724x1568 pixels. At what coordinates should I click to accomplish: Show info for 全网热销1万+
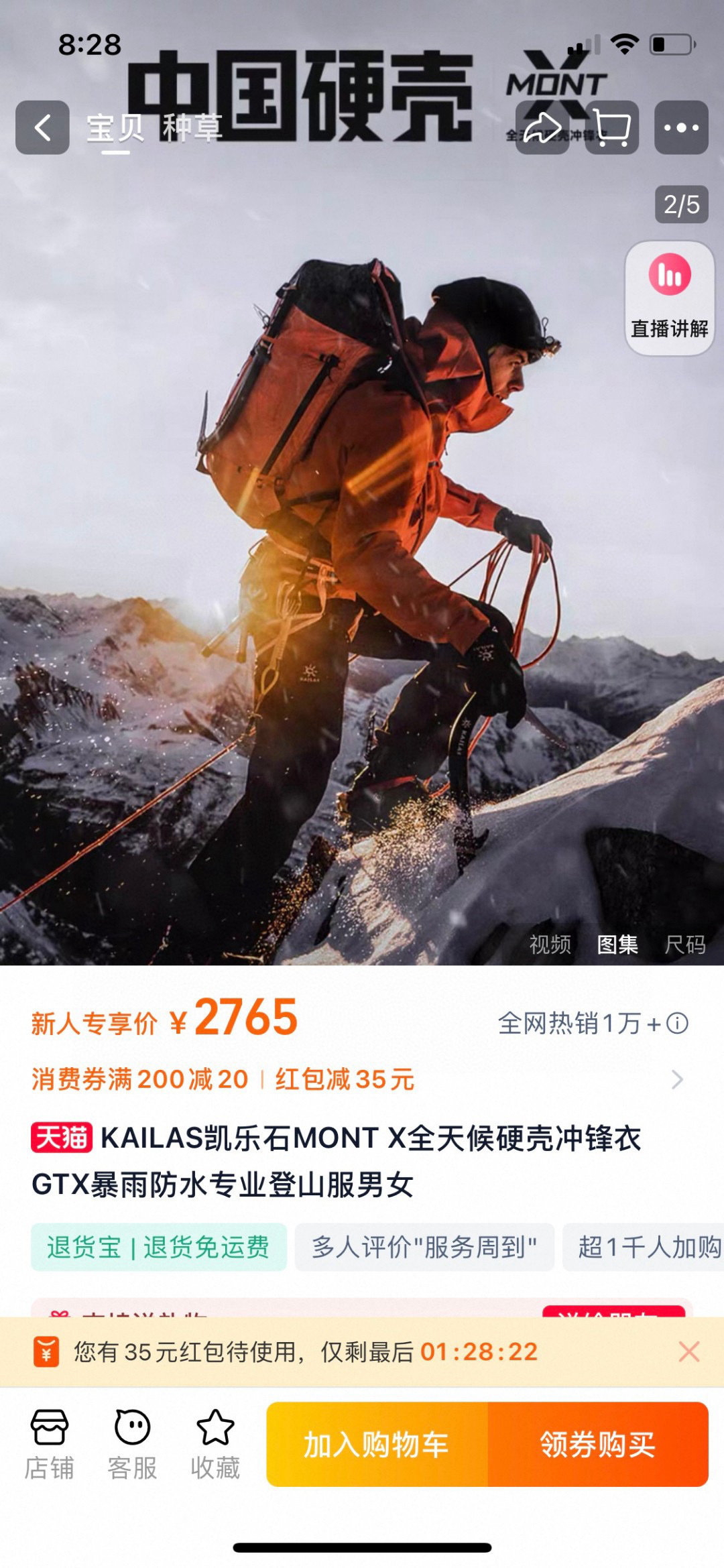coord(677,1023)
